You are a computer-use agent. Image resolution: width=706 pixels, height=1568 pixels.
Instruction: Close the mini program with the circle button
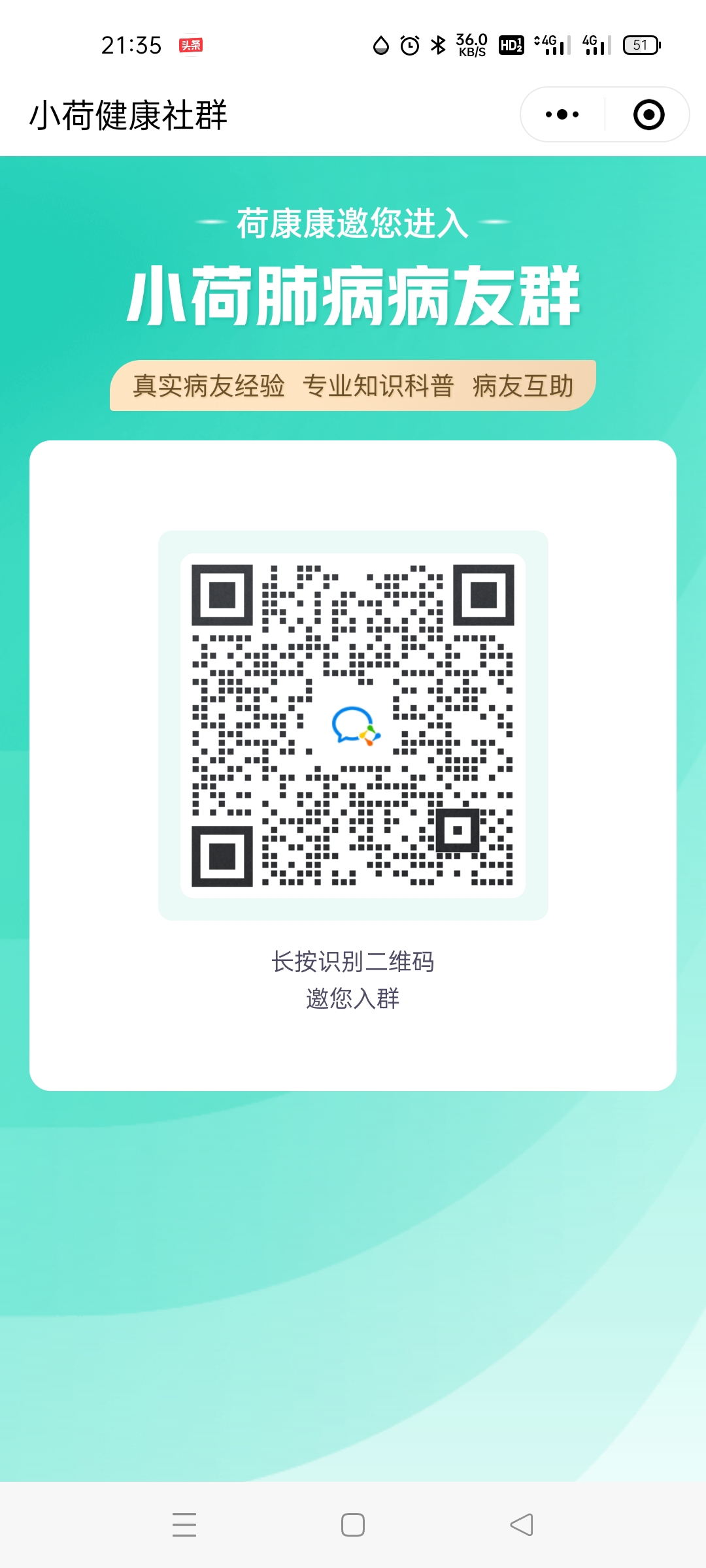pyautogui.click(x=648, y=115)
